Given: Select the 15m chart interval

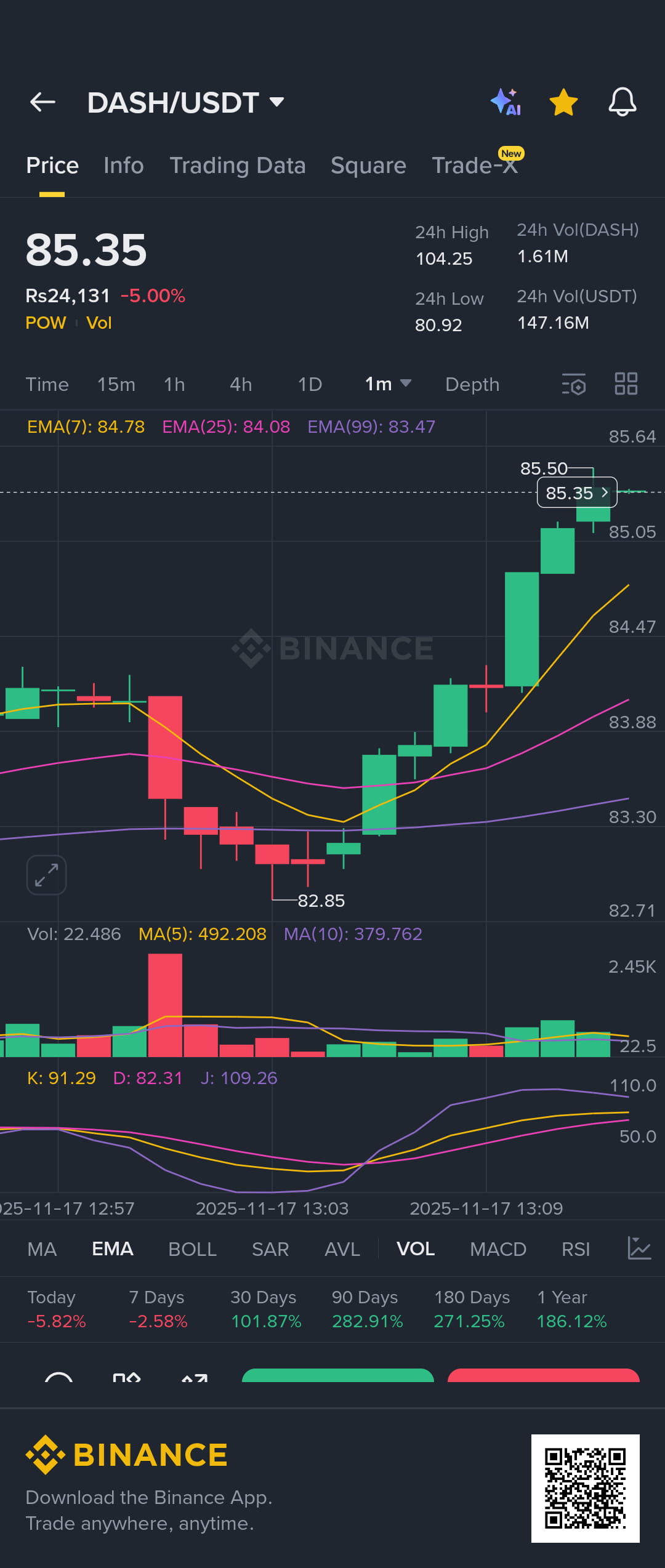Looking at the screenshot, I should (116, 384).
